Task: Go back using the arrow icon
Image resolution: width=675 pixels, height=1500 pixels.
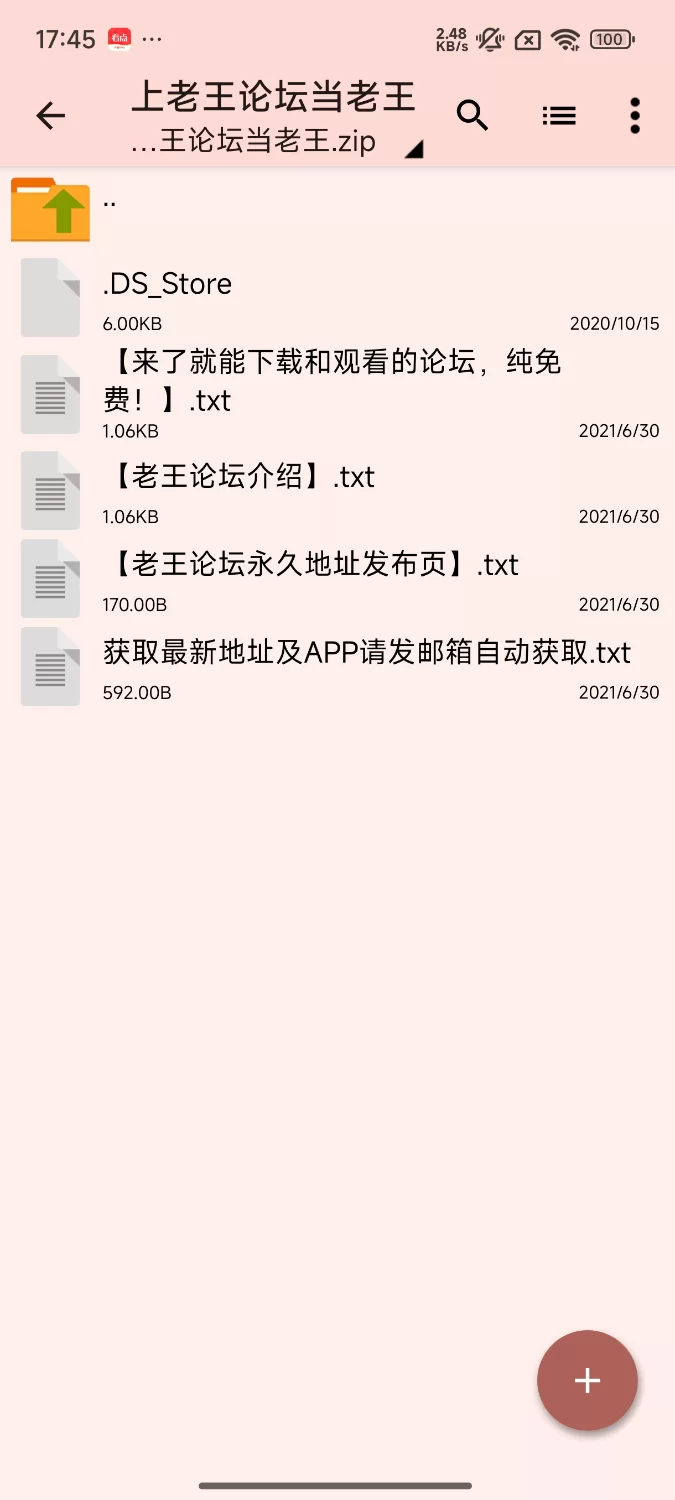Action: (x=50, y=116)
